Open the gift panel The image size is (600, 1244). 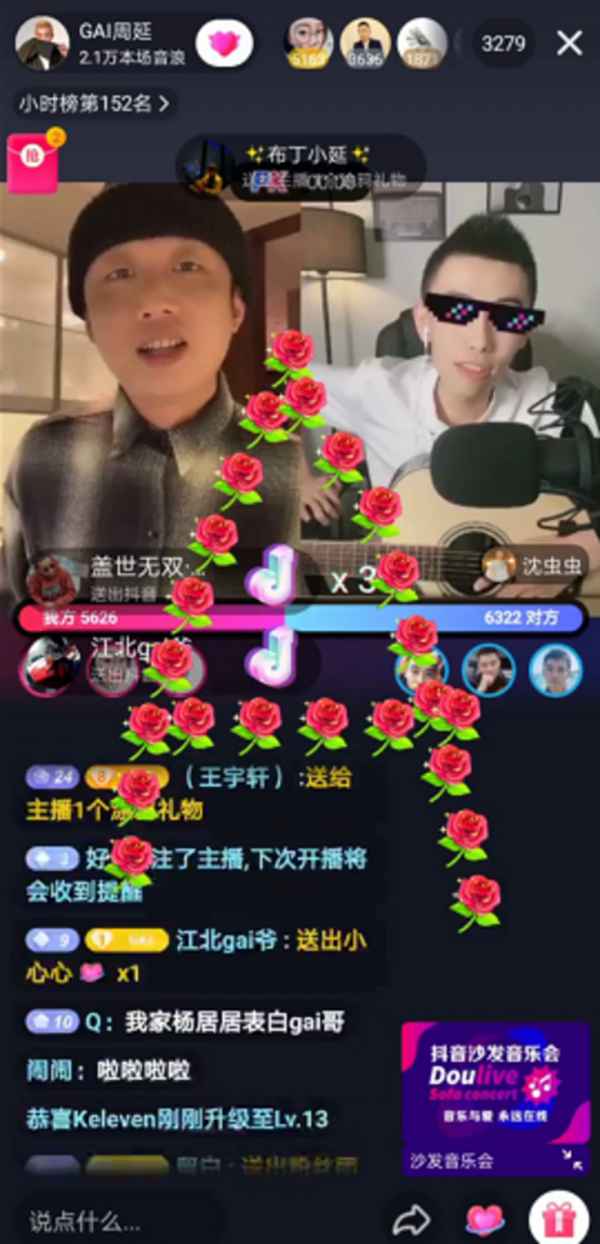tap(558, 1219)
